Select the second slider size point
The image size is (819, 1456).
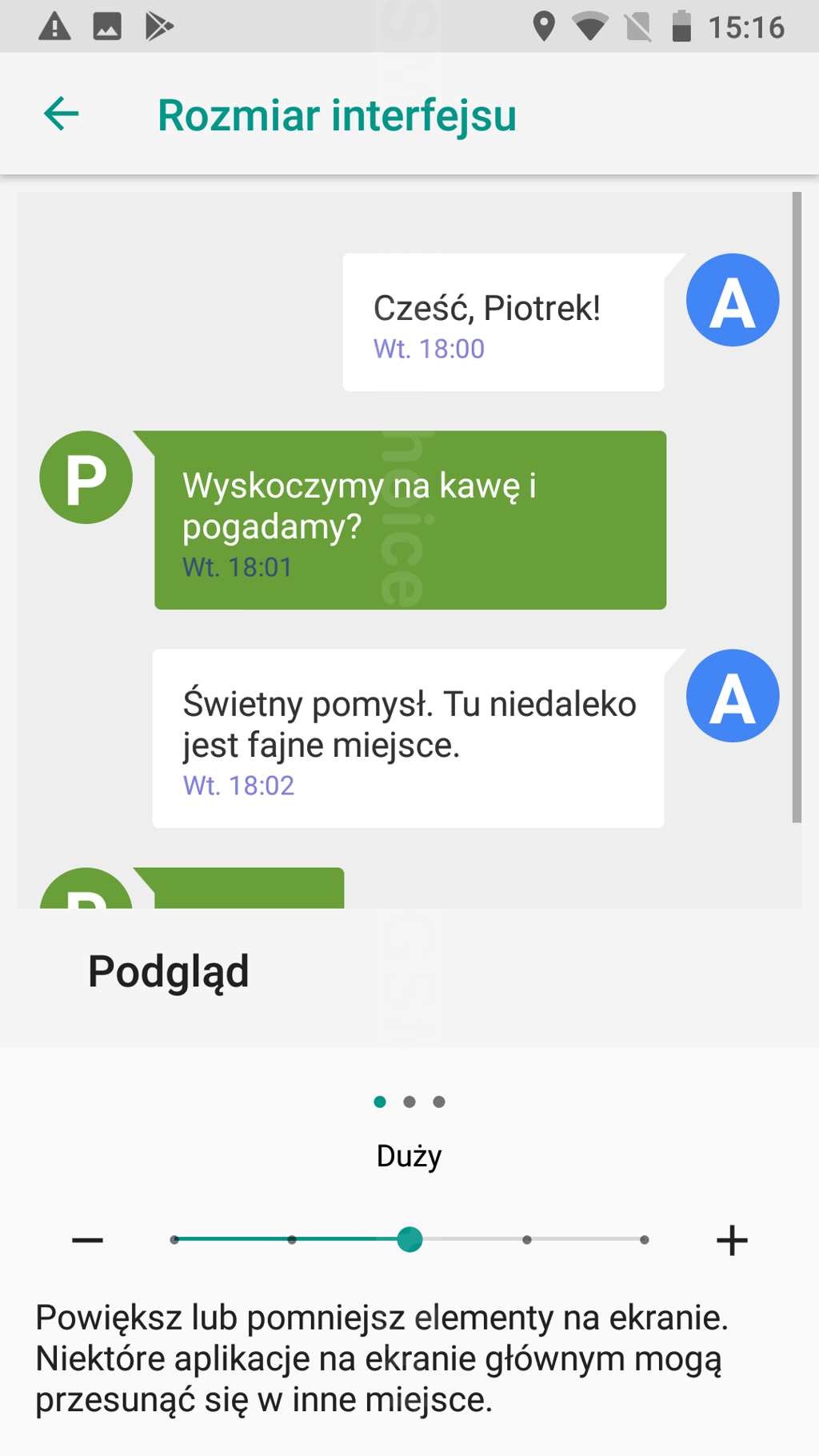pos(292,1240)
